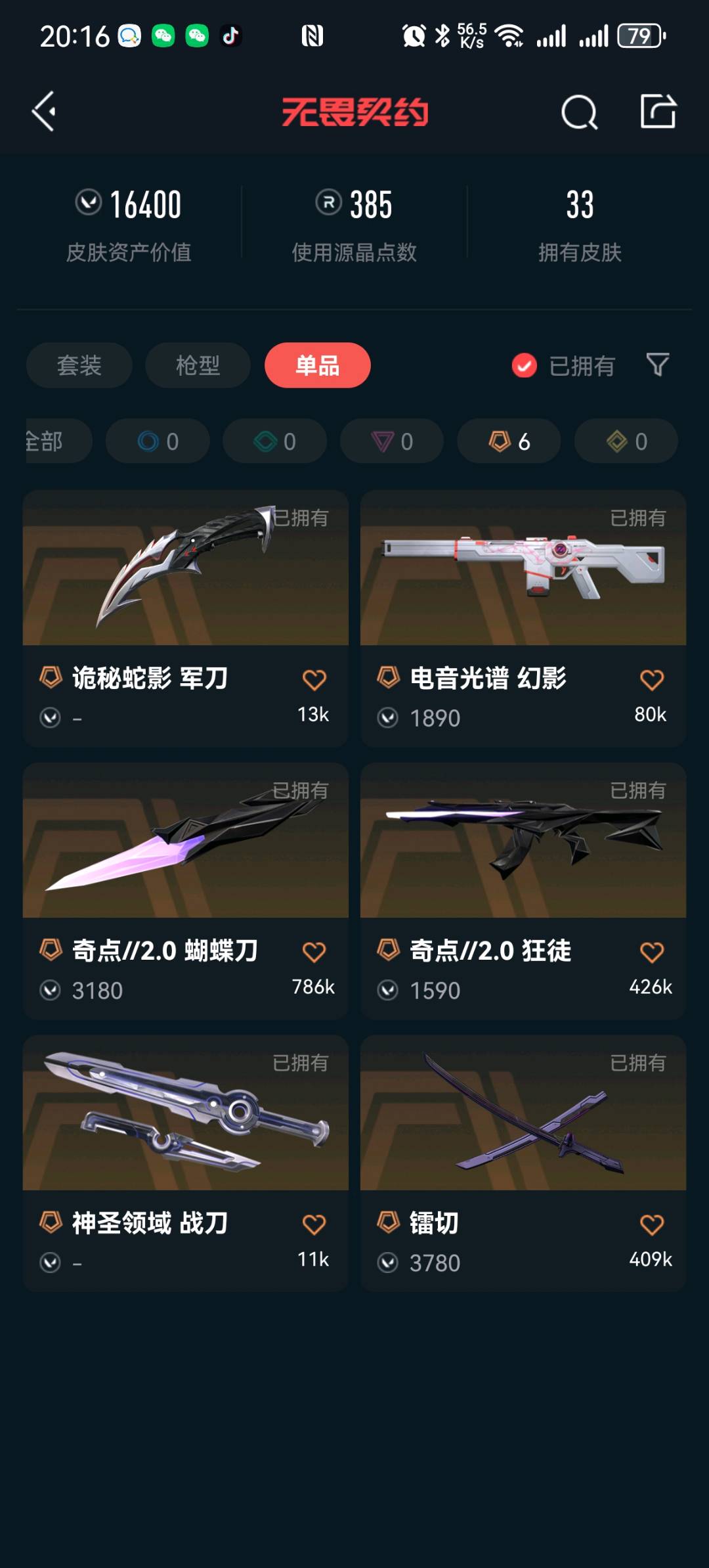Filter by the purple triangle tier chip
Viewport: 709px width, 1568px height.
392,441
